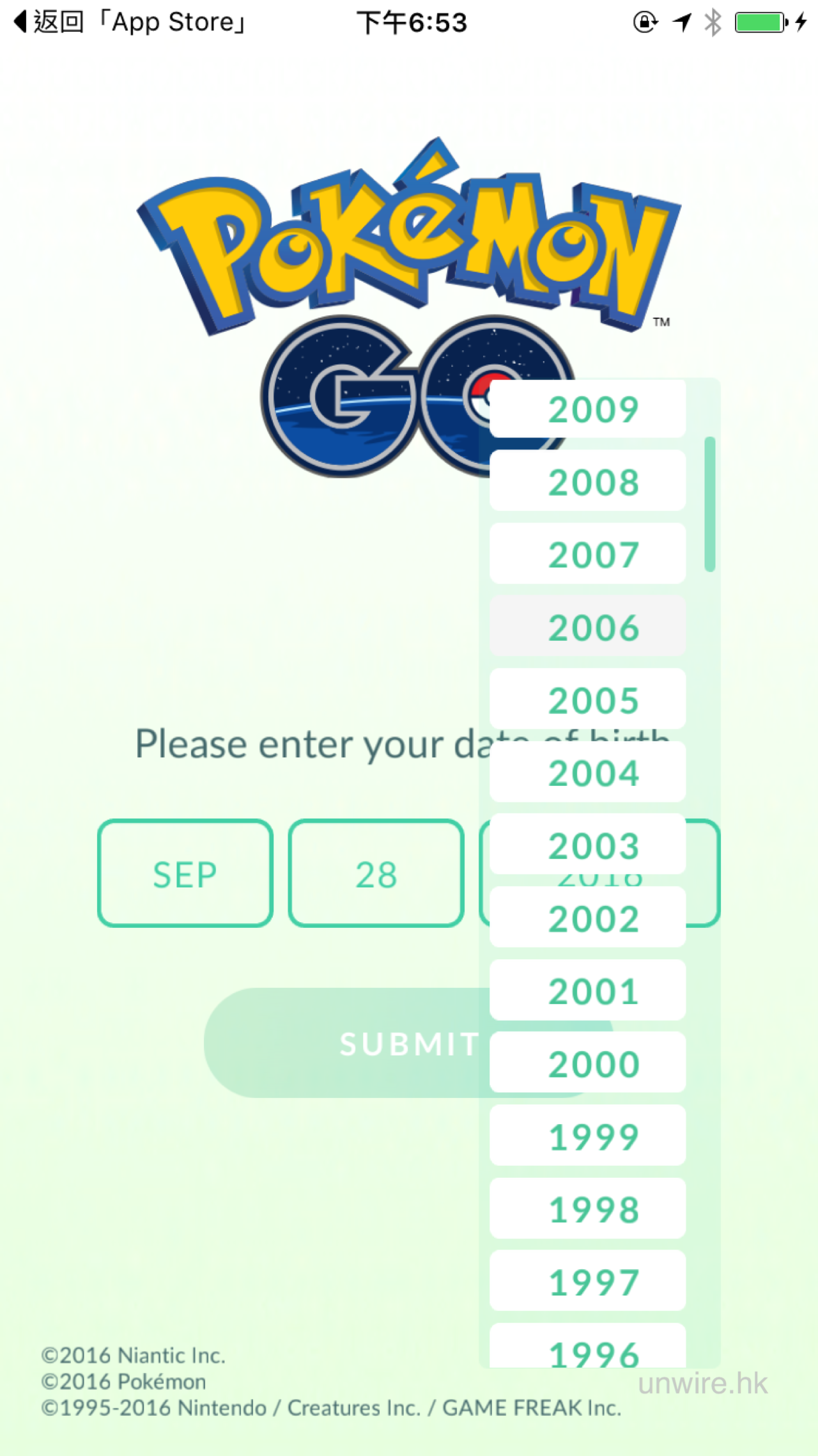Select 2009 as birth year

(x=587, y=409)
